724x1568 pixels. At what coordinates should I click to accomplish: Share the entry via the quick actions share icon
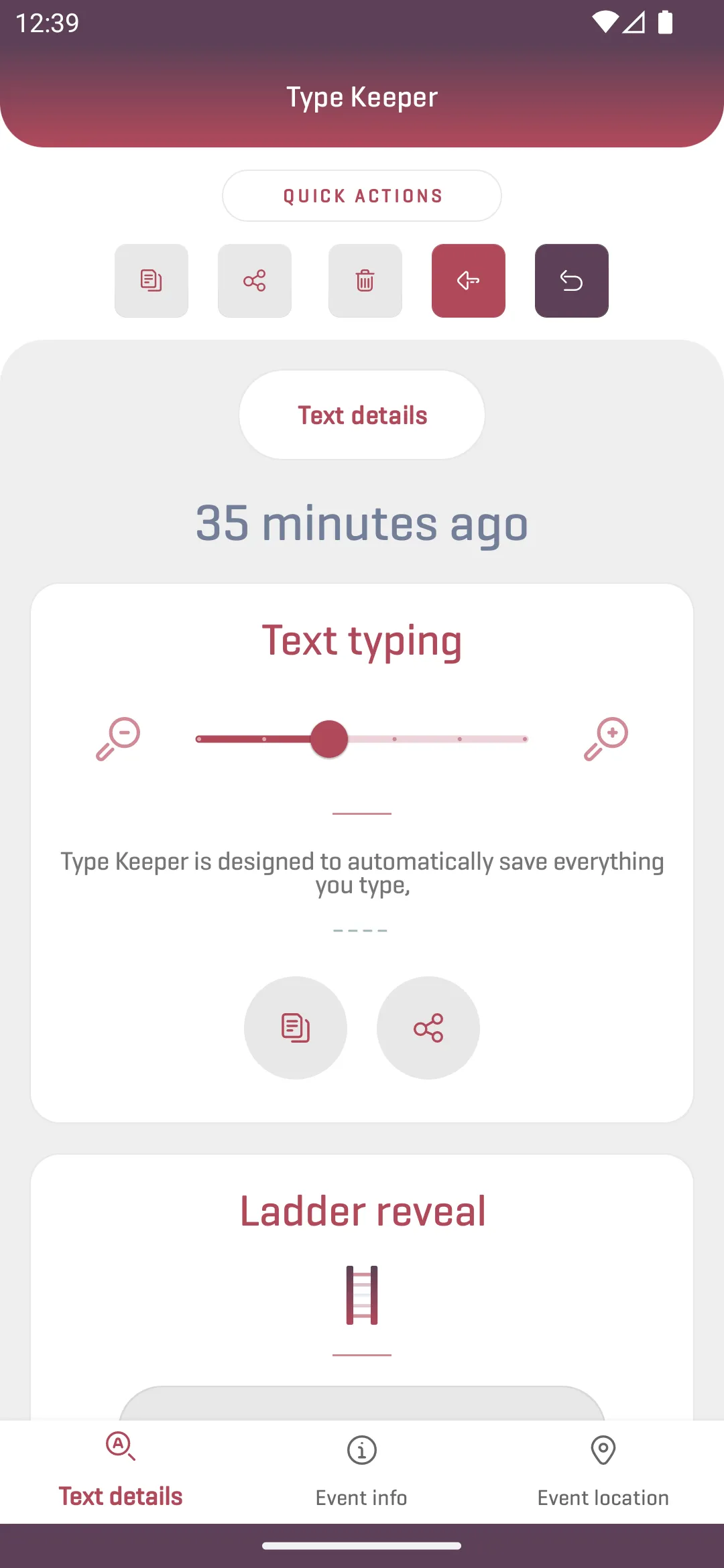point(255,280)
